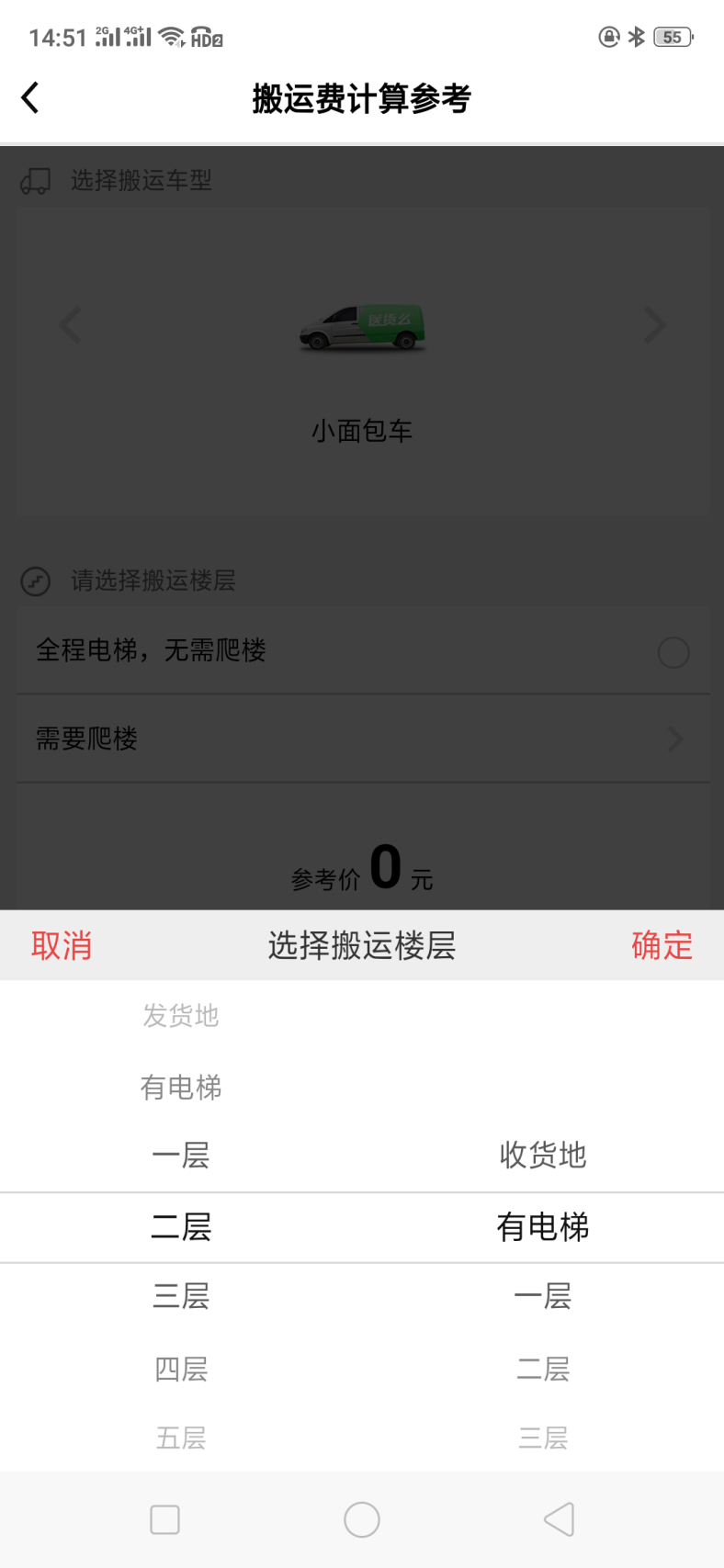
Task: Choose 有电梯 in the 发货地 column
Action: [x=181, y=1088]
